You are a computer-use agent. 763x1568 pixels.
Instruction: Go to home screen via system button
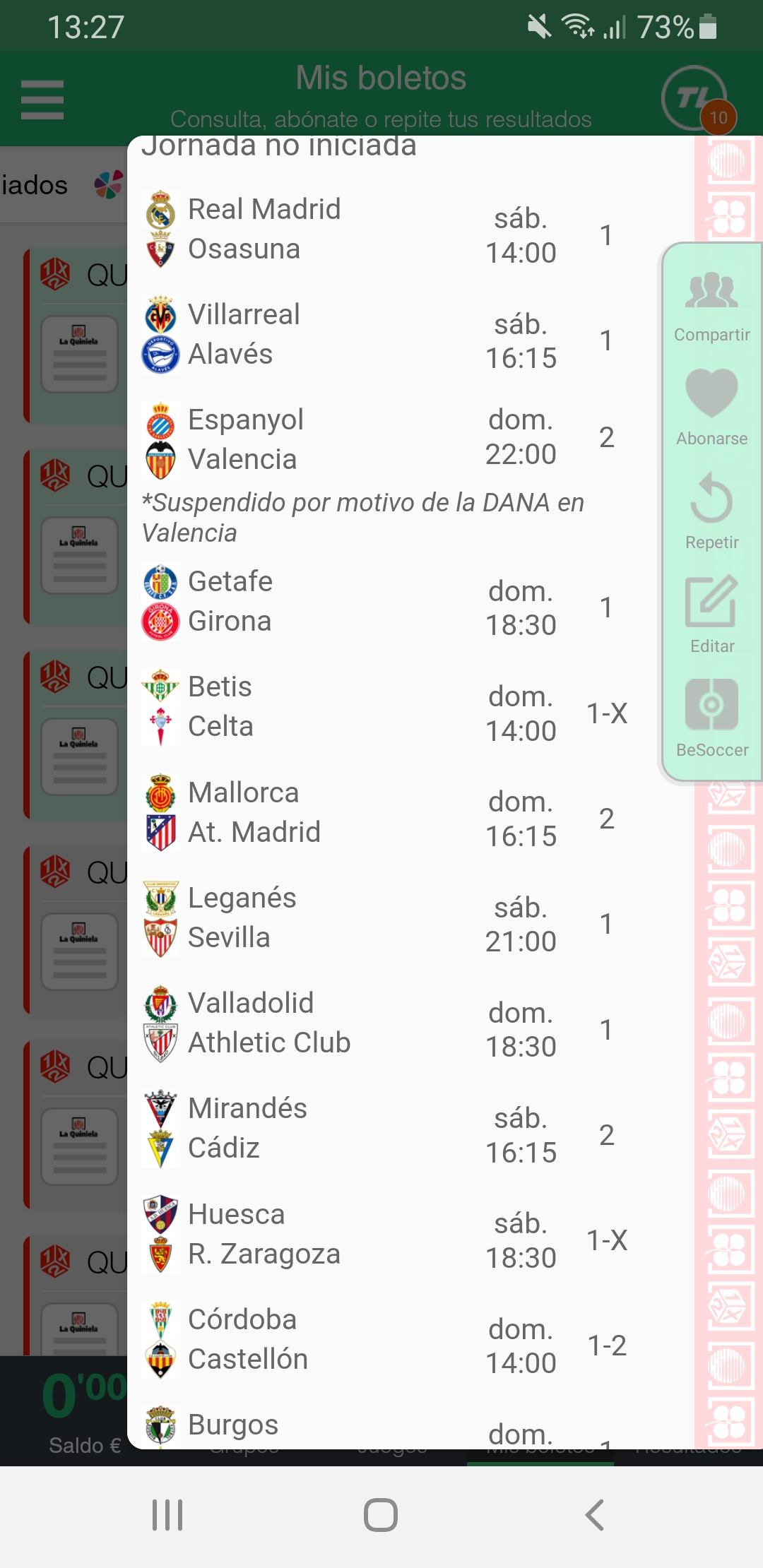coord(381,1515)
